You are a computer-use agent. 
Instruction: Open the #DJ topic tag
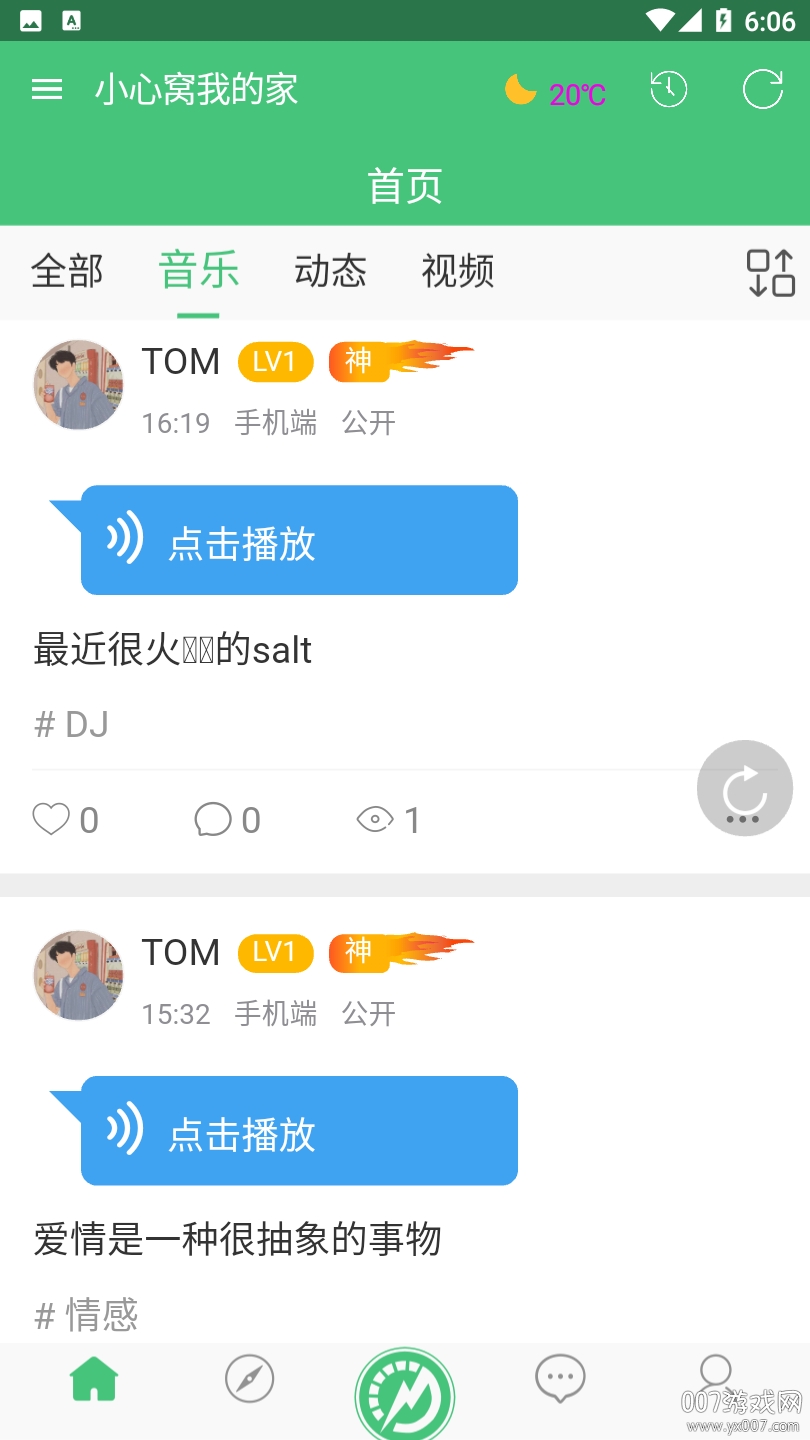70,723
